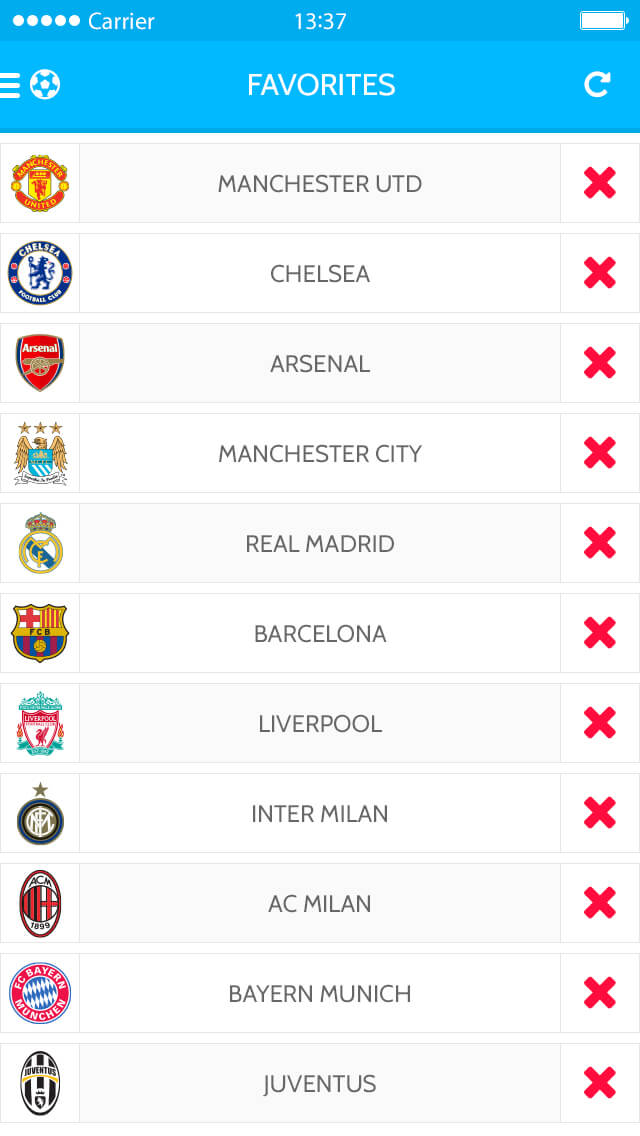640x1136 pixels.
Task: Remove Juventus from favorites
Action: pyautogui.click(x=599, y=1083)
